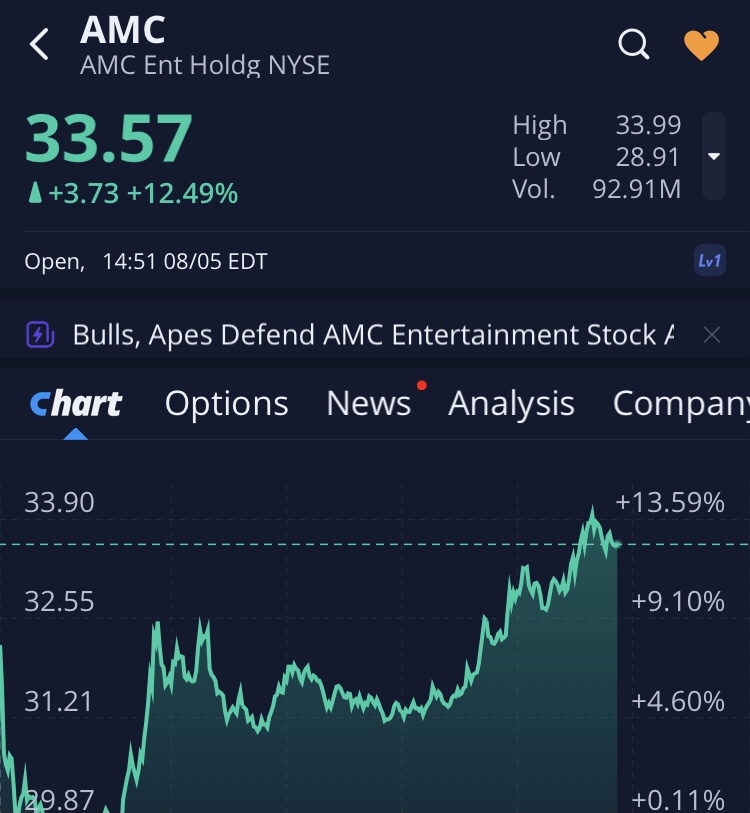Dismiss the AMC news banner
750x813 pixels.
(712, 335)
